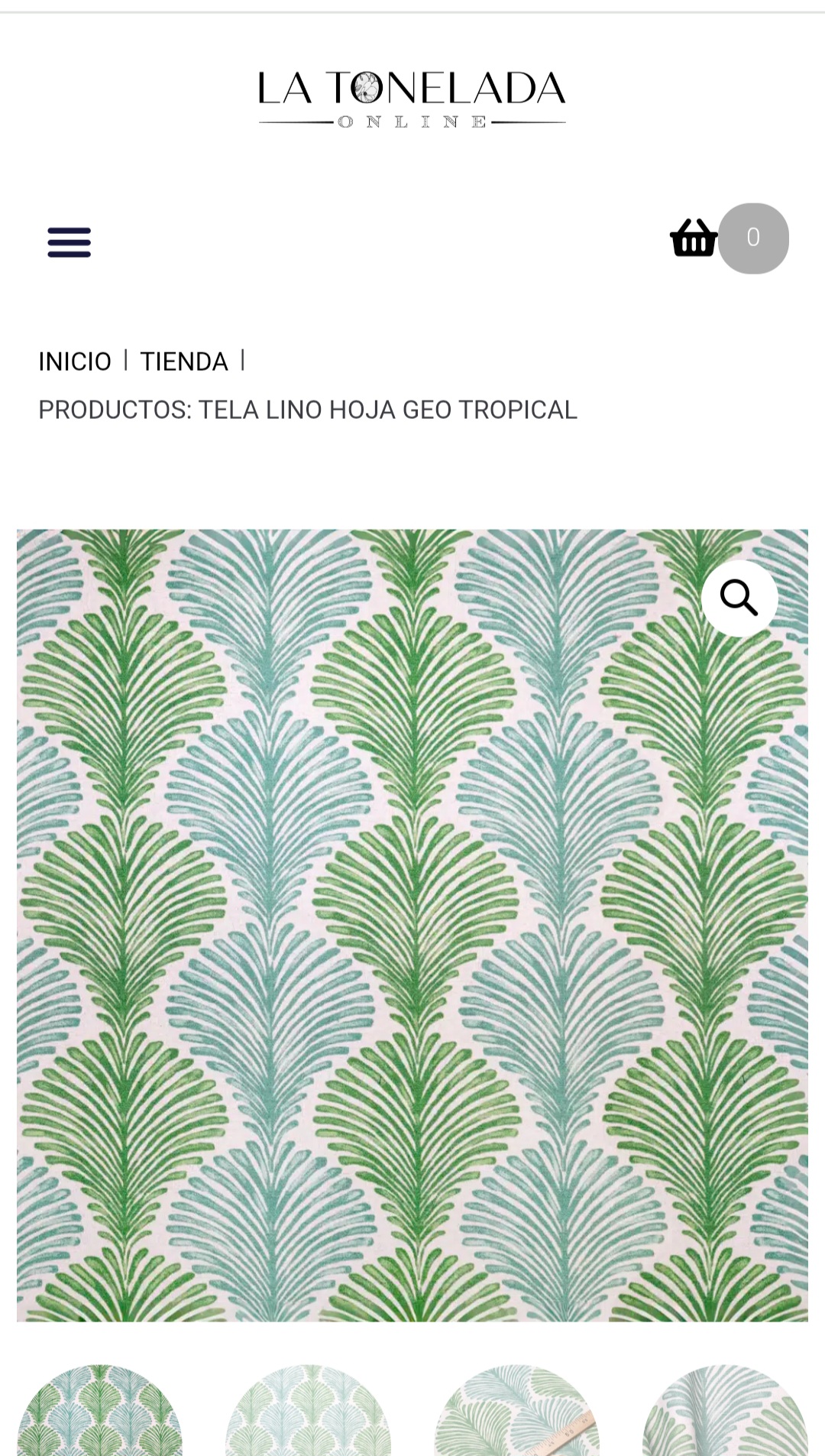825x1456 pixels.
Task: Select the second pale fabric thumbnail
Action: pos(308,1410)
